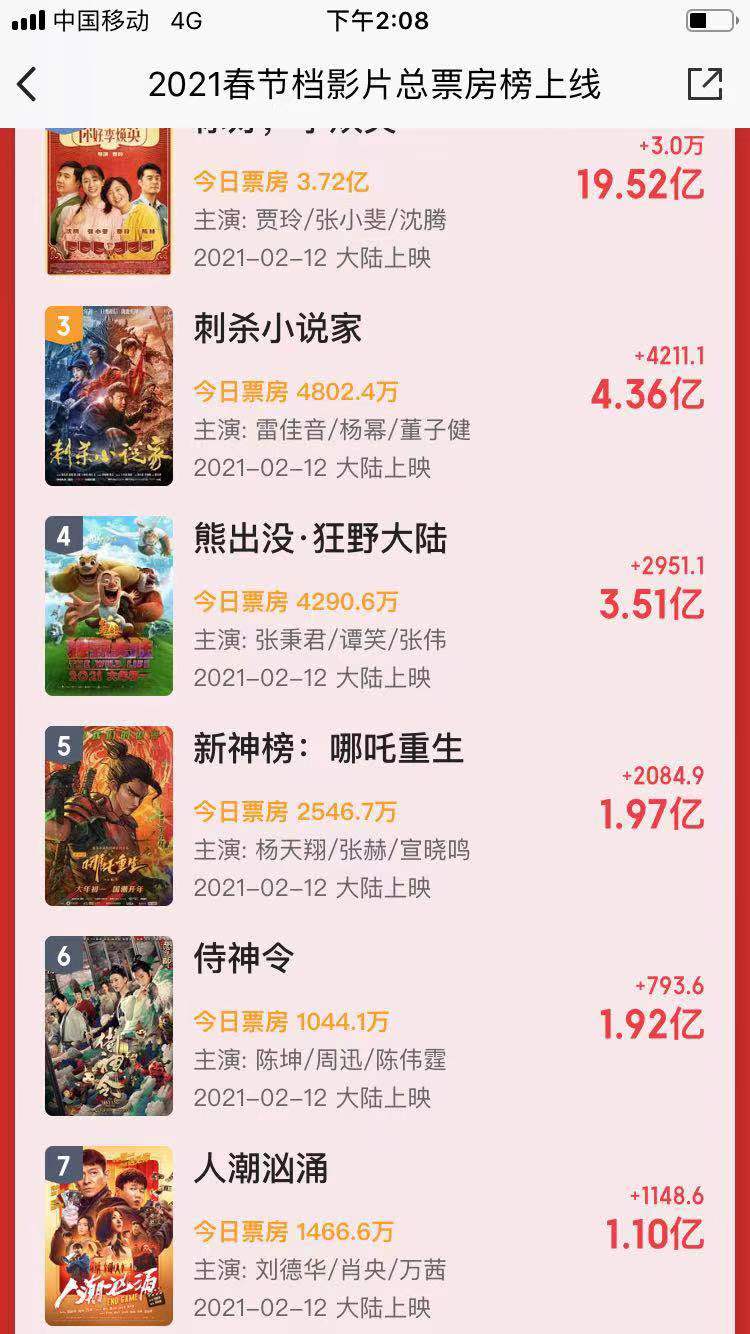The image size is (750, 1334).
Task: Open the movie 熊出没·狂野大陆
Action: (320, 540)
